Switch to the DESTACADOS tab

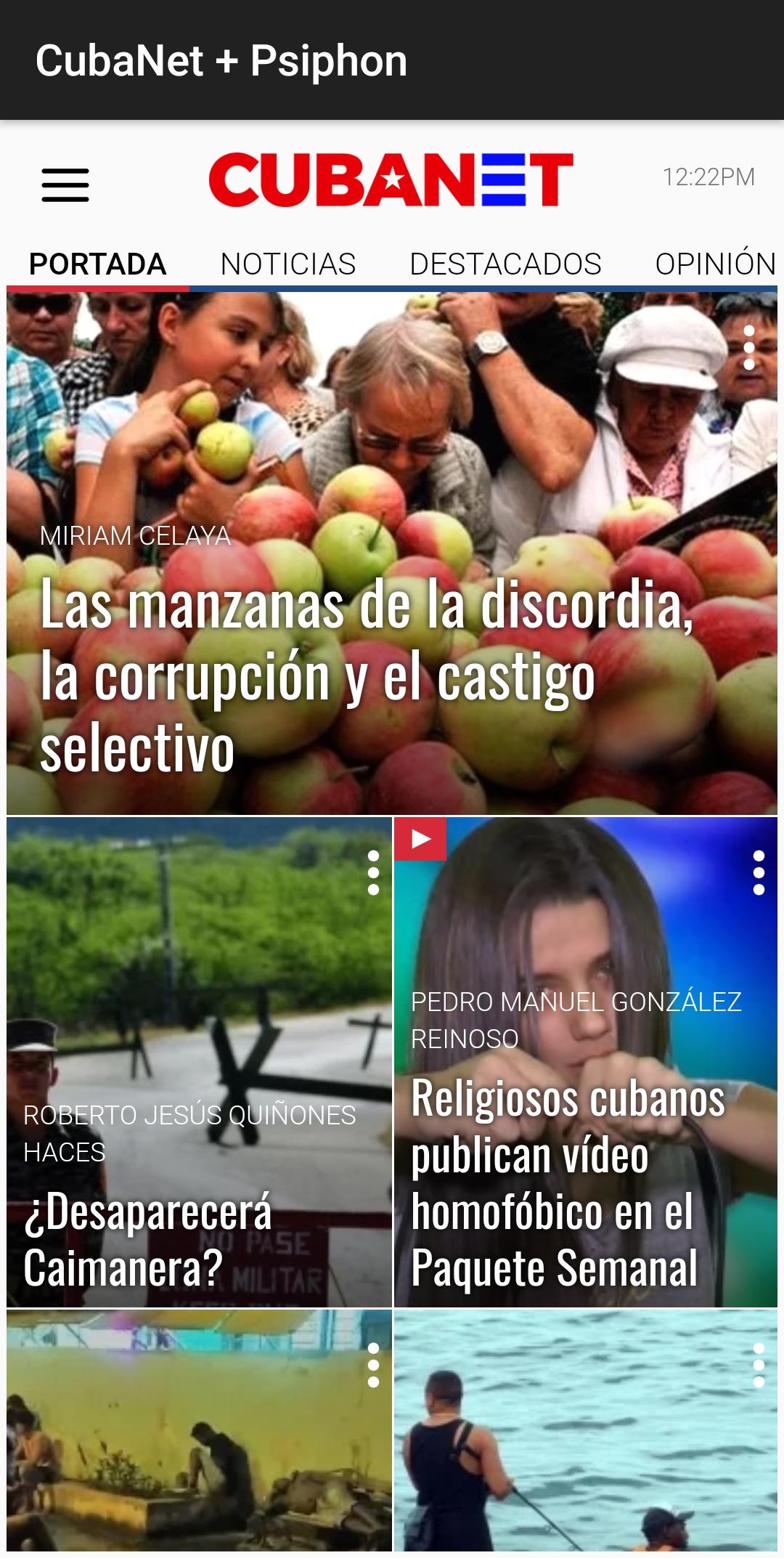(505, 264)
